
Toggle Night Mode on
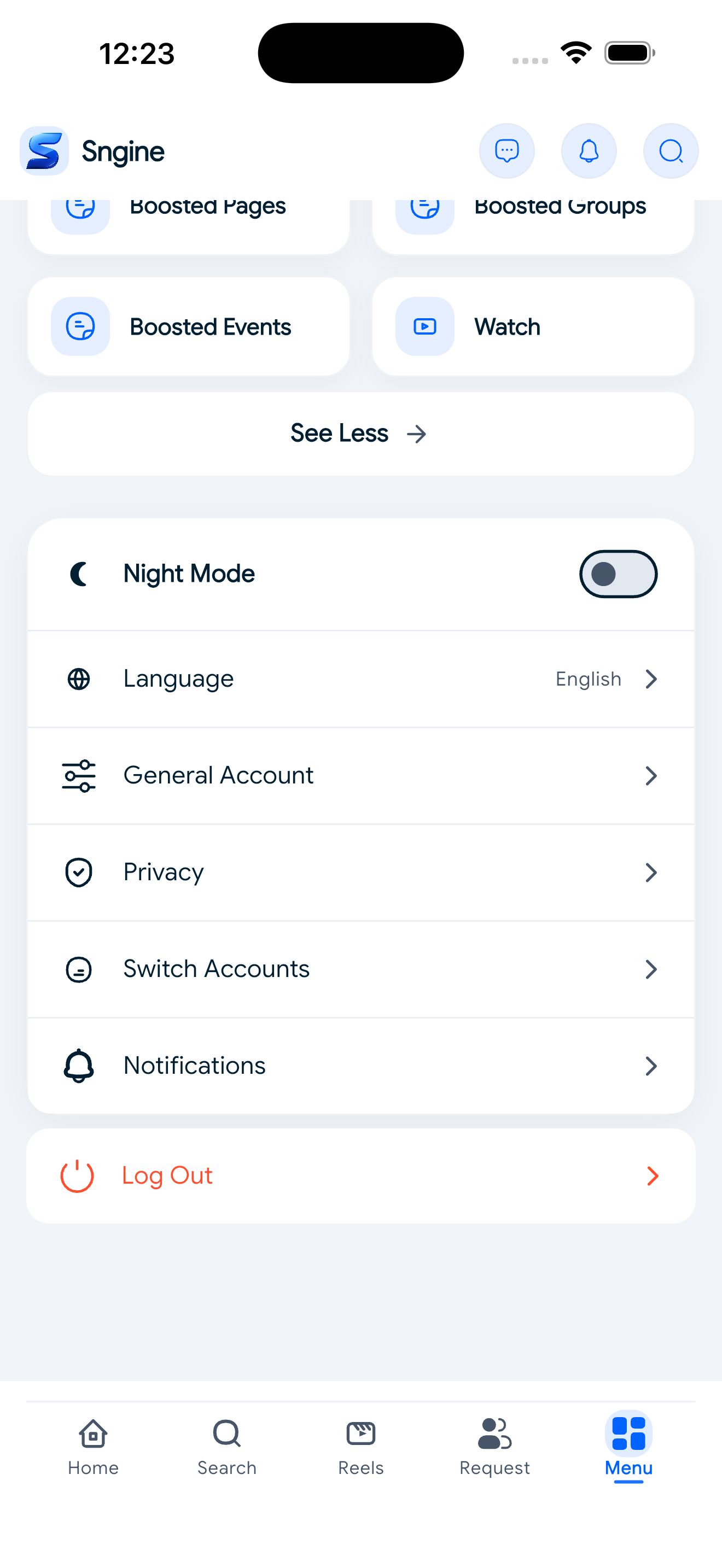[x=619, y=574]
